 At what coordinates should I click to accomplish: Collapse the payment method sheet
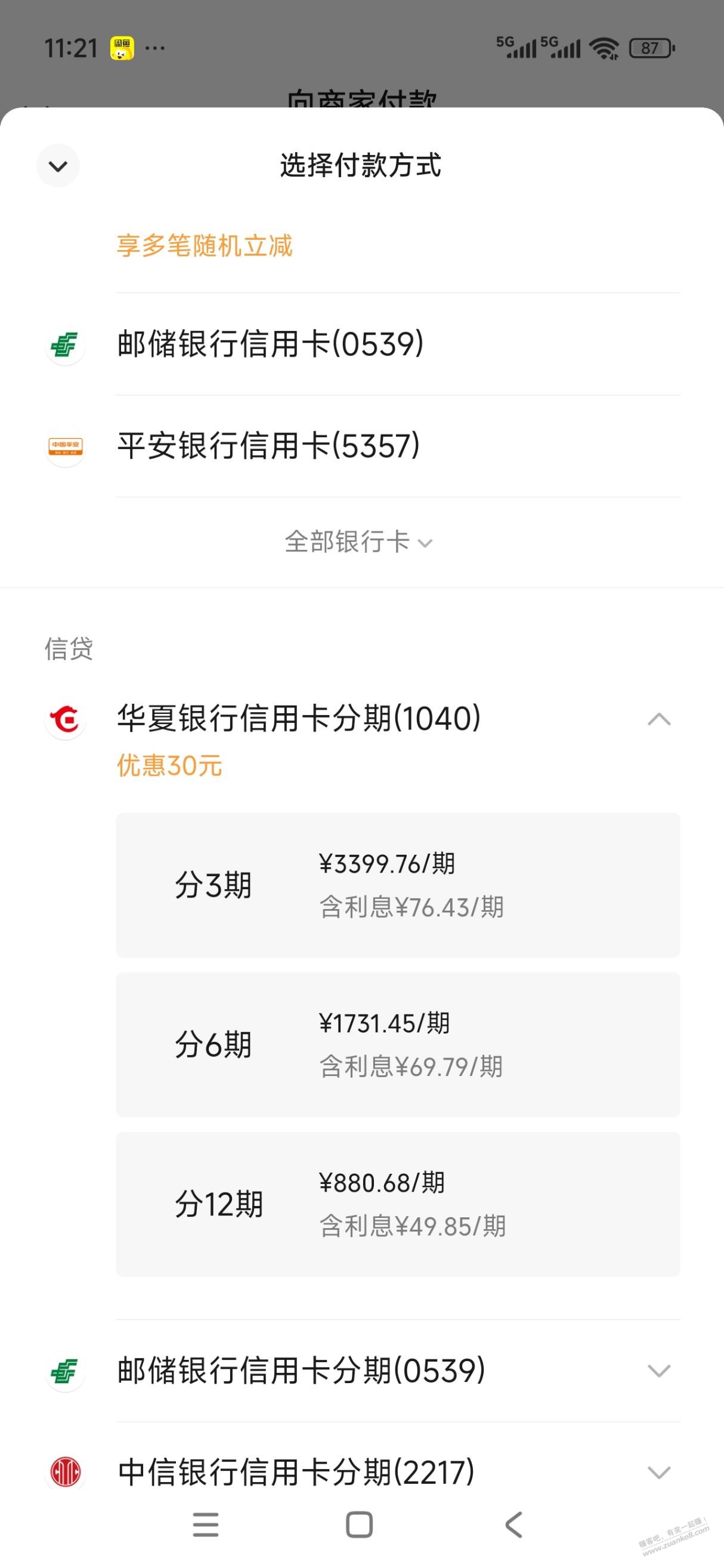(x=58, y=166)
